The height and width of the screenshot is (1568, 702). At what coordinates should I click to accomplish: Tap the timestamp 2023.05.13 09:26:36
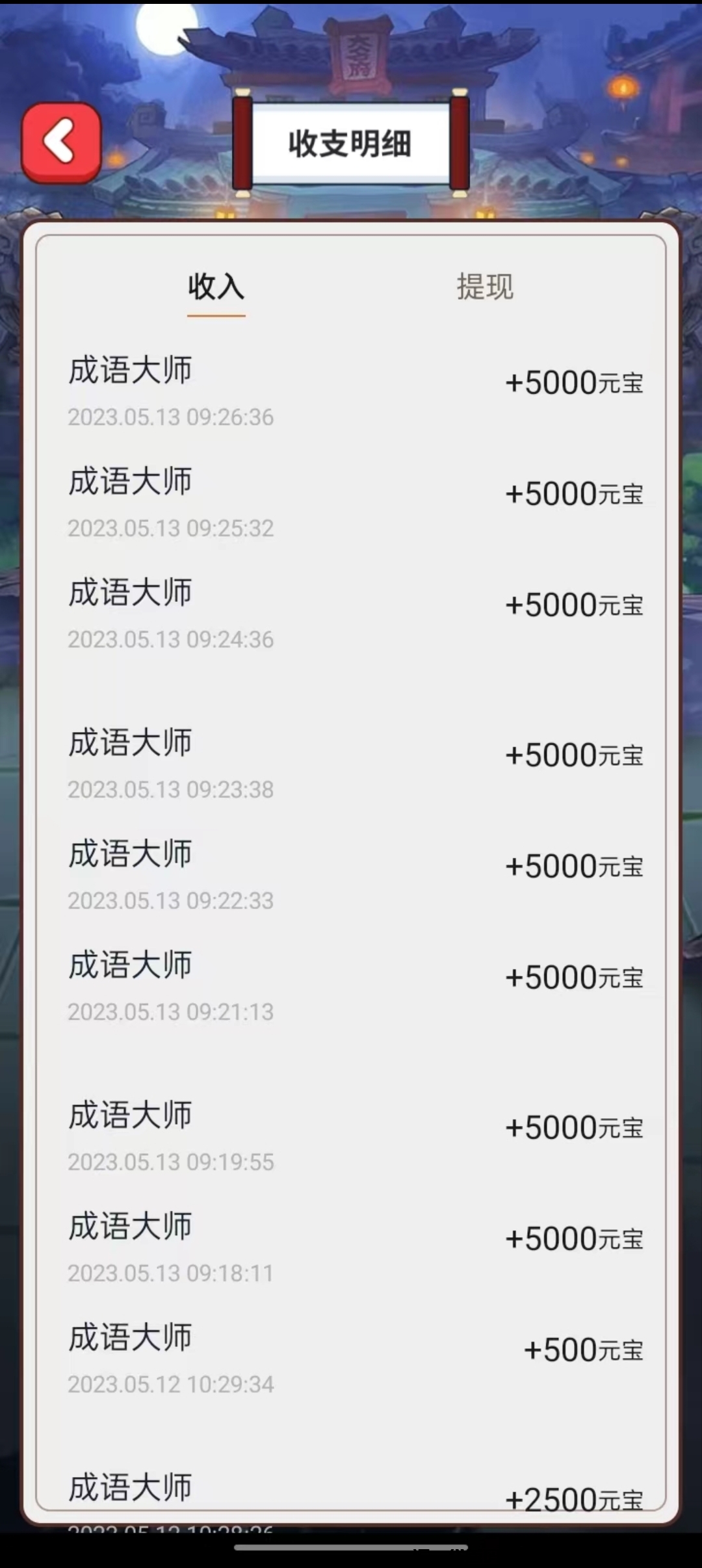click(x=172, y=418)
